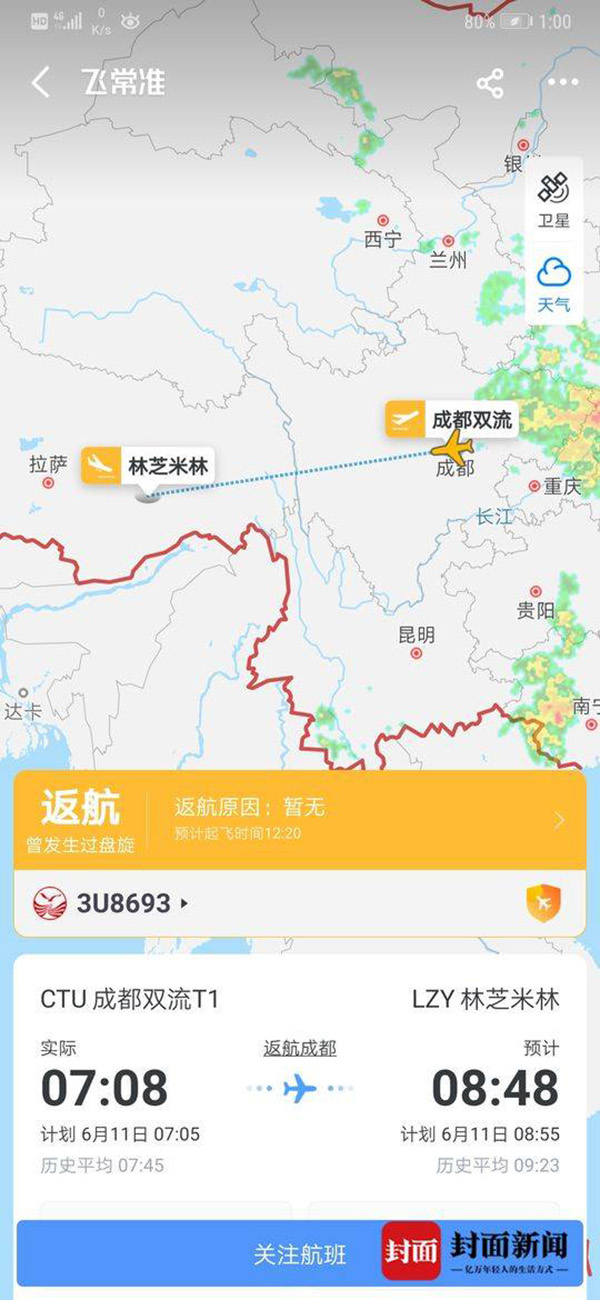Viewport: 600px width, 1300px height.
Task: Tap the 关注航班 follow-flight button
Action: click(299, 1254)
